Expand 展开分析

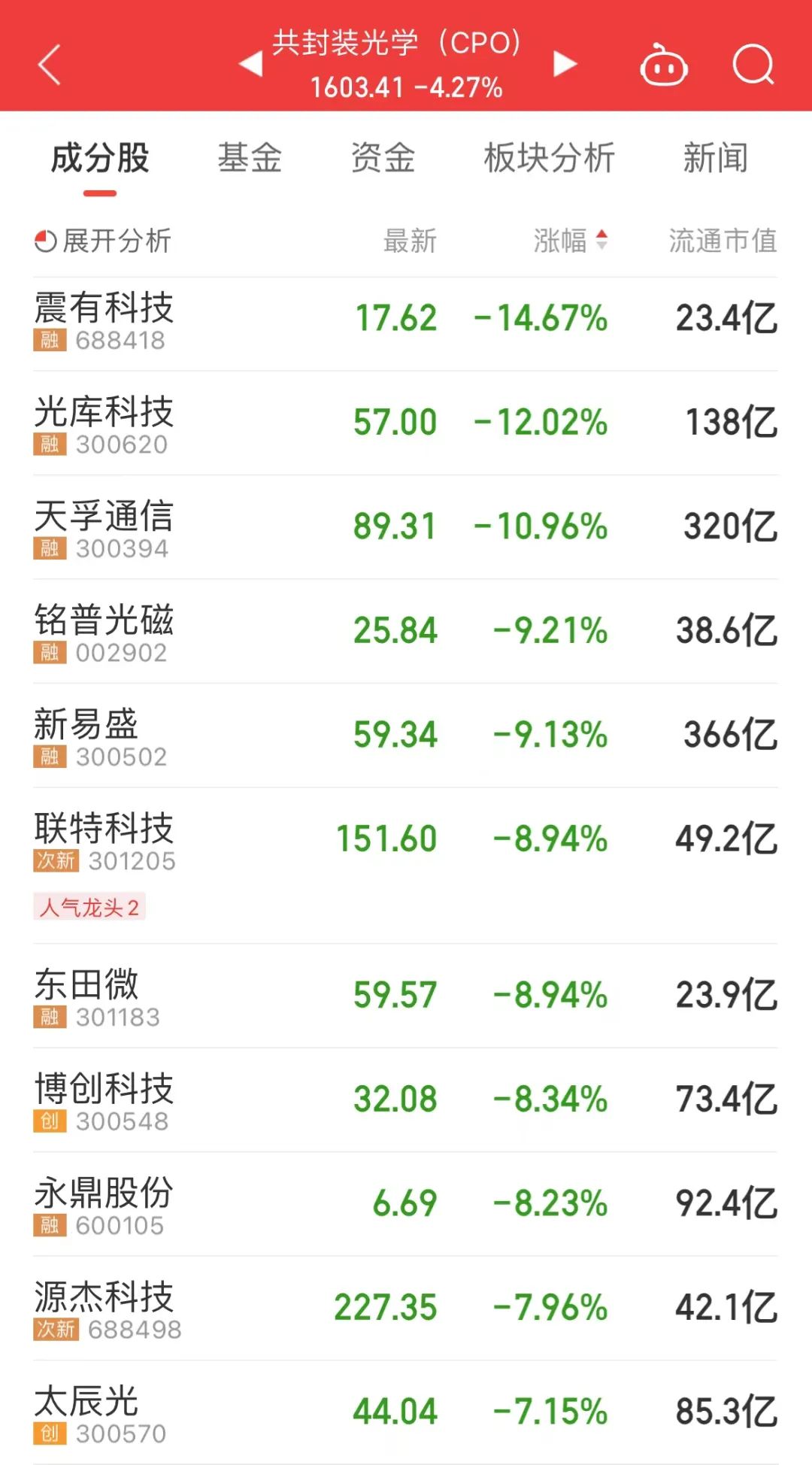[x=103, y=241]
